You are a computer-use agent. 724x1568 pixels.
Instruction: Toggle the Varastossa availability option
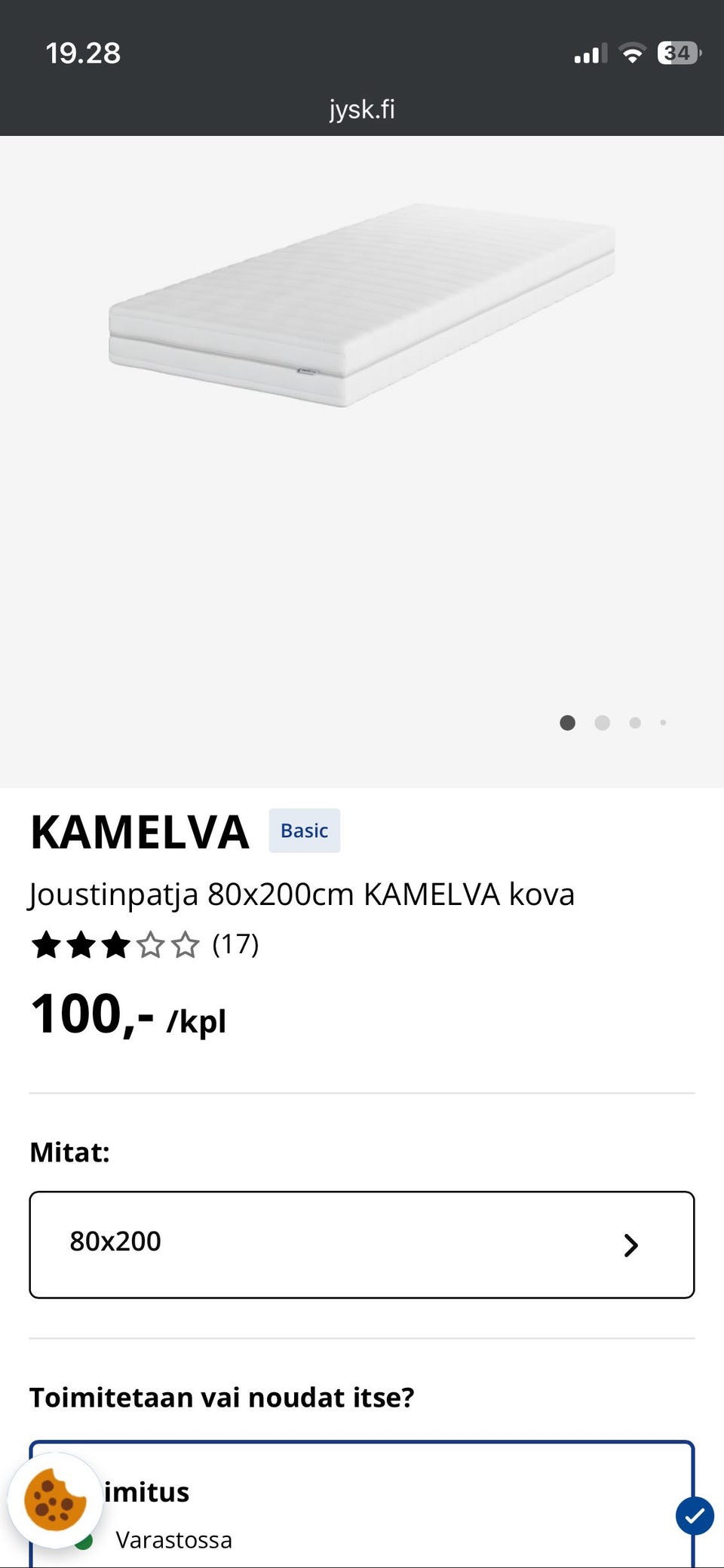tap(173, 1542)
